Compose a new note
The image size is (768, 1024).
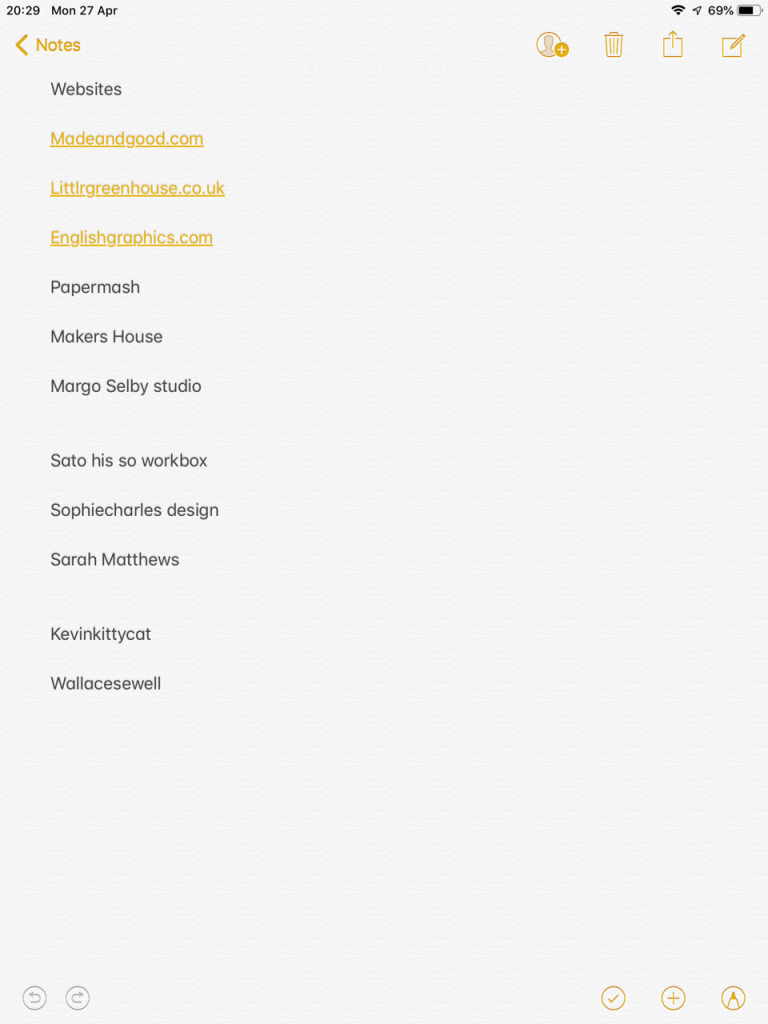(x=733, y=45)
